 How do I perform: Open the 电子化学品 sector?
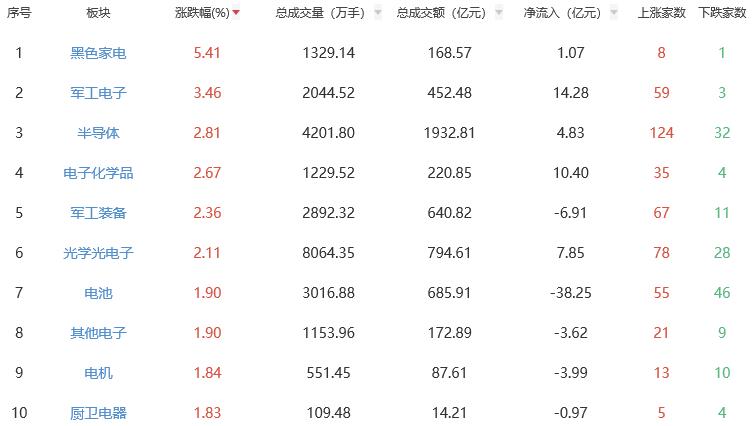coord(98,173)
